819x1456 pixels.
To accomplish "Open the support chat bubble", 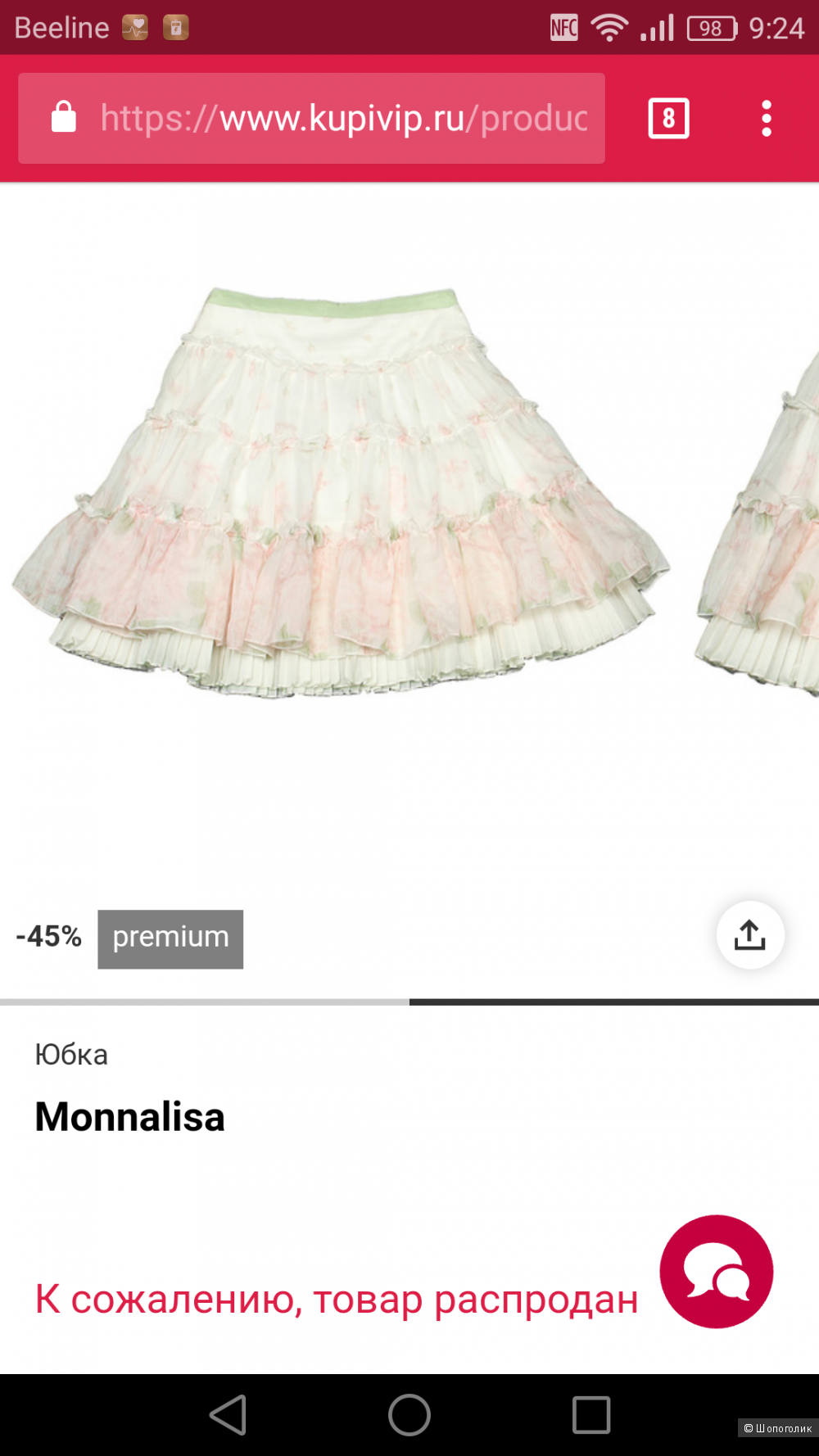I will 716,1271.
